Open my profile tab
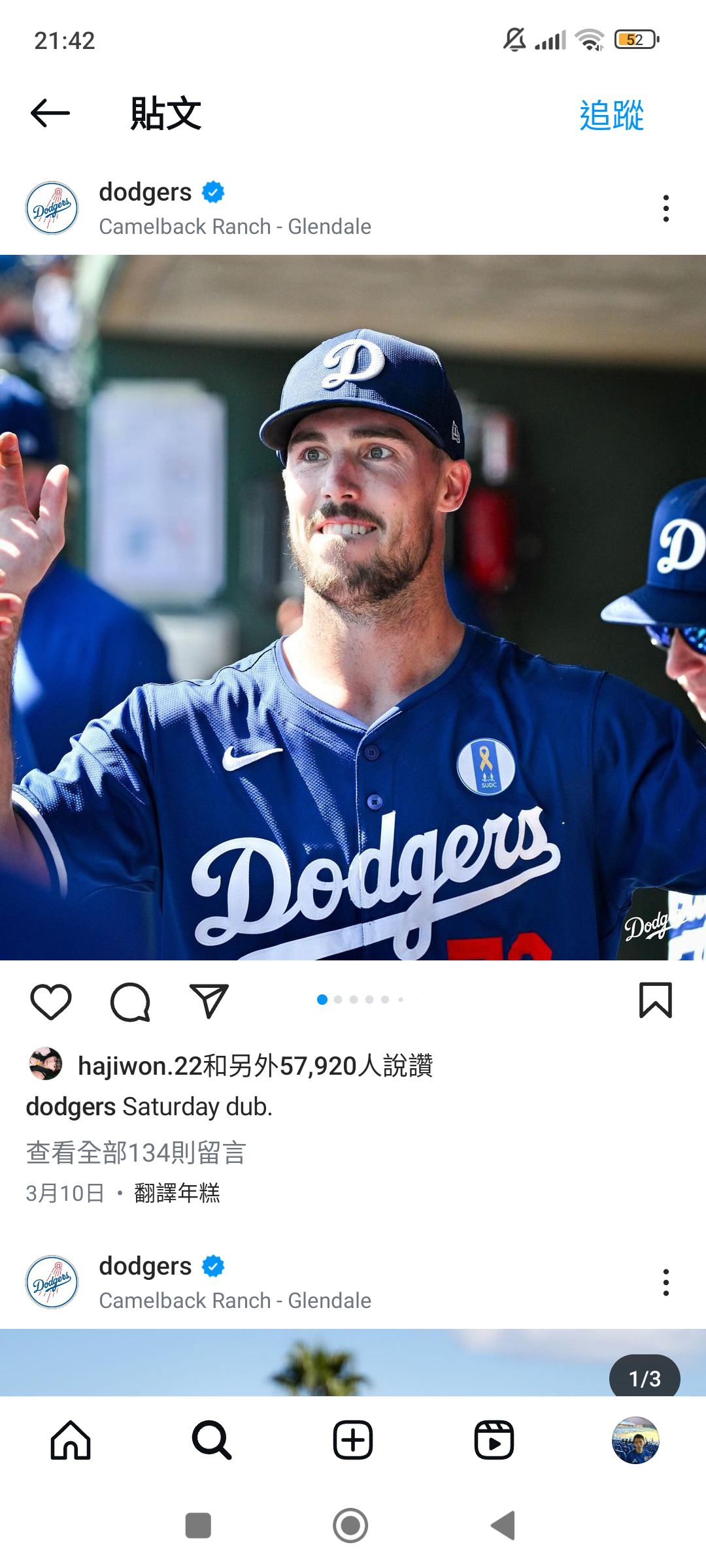Viewport: 706px width, 1568px height. (635, 1440)
